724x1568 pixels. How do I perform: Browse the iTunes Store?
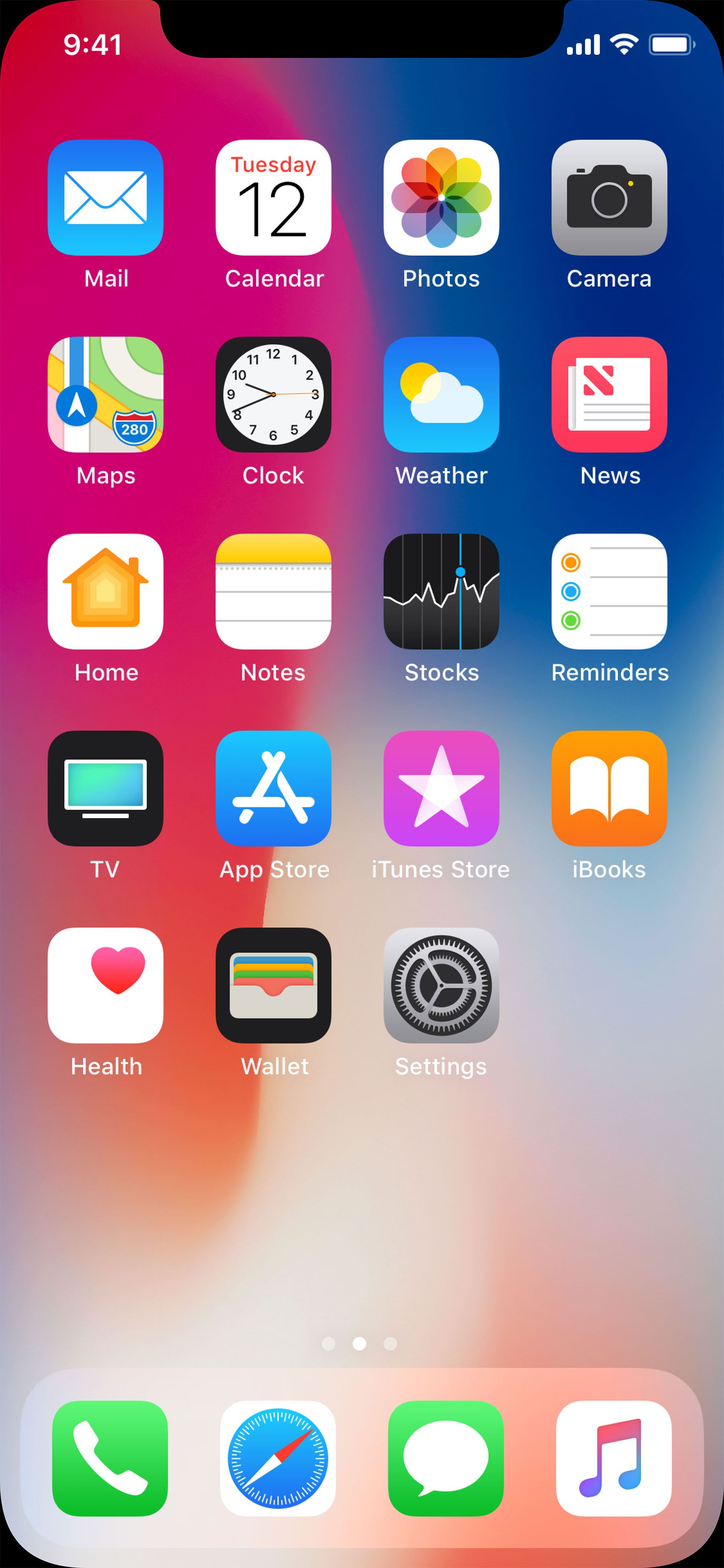[442, 789]
